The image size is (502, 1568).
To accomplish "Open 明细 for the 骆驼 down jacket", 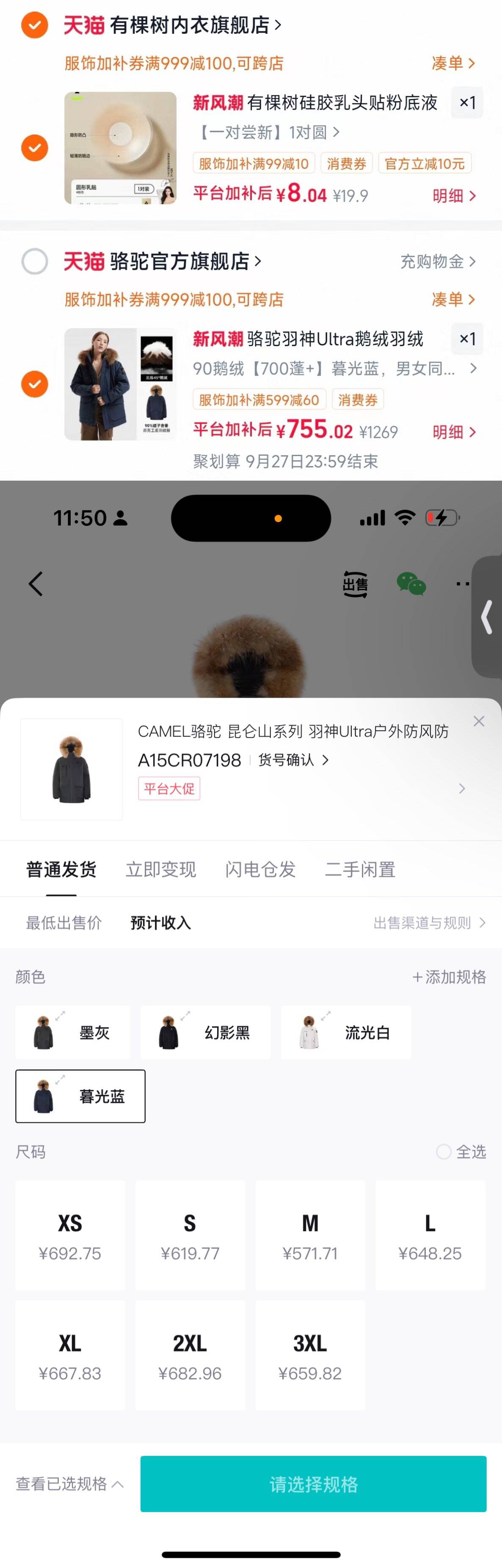I will coord(454,432).
